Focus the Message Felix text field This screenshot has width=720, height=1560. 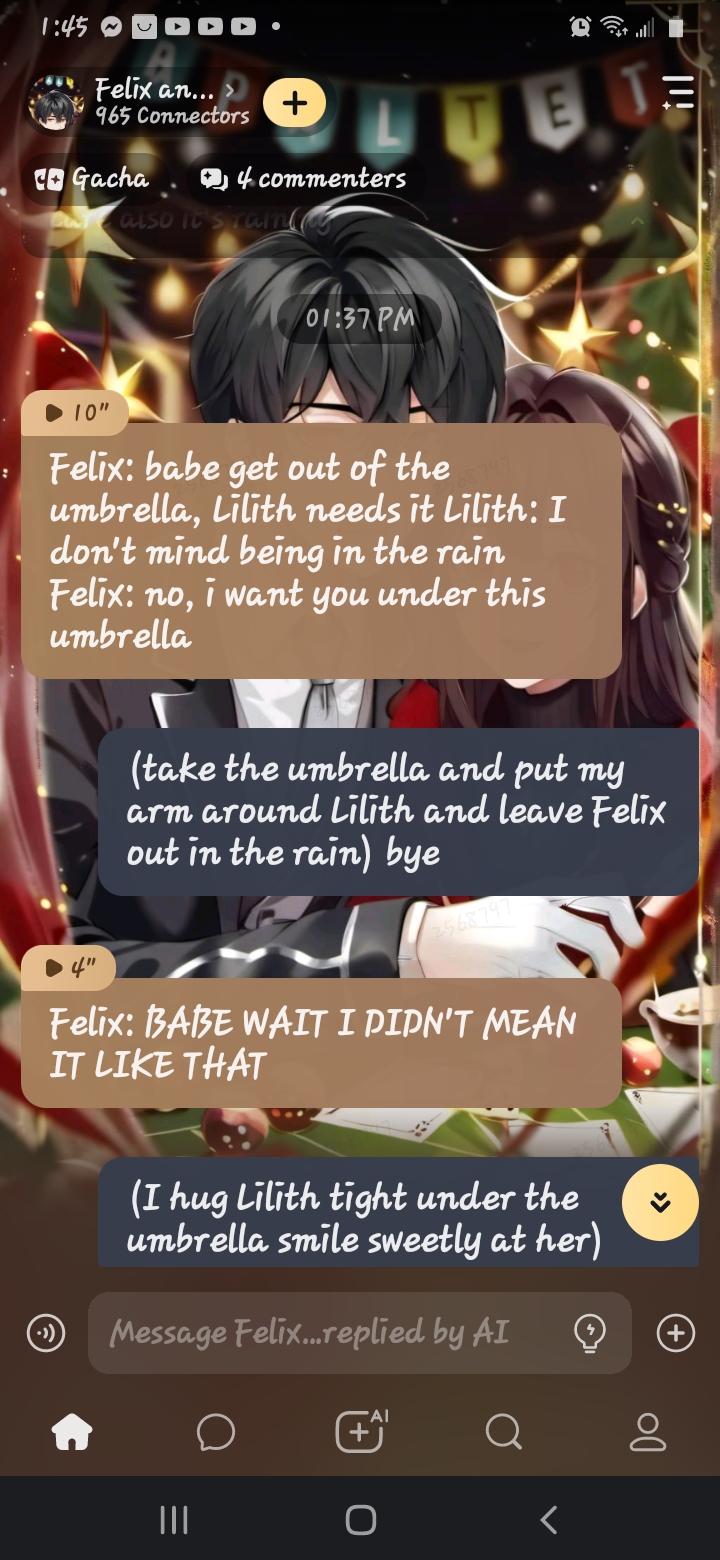(x=330, y=1333)
